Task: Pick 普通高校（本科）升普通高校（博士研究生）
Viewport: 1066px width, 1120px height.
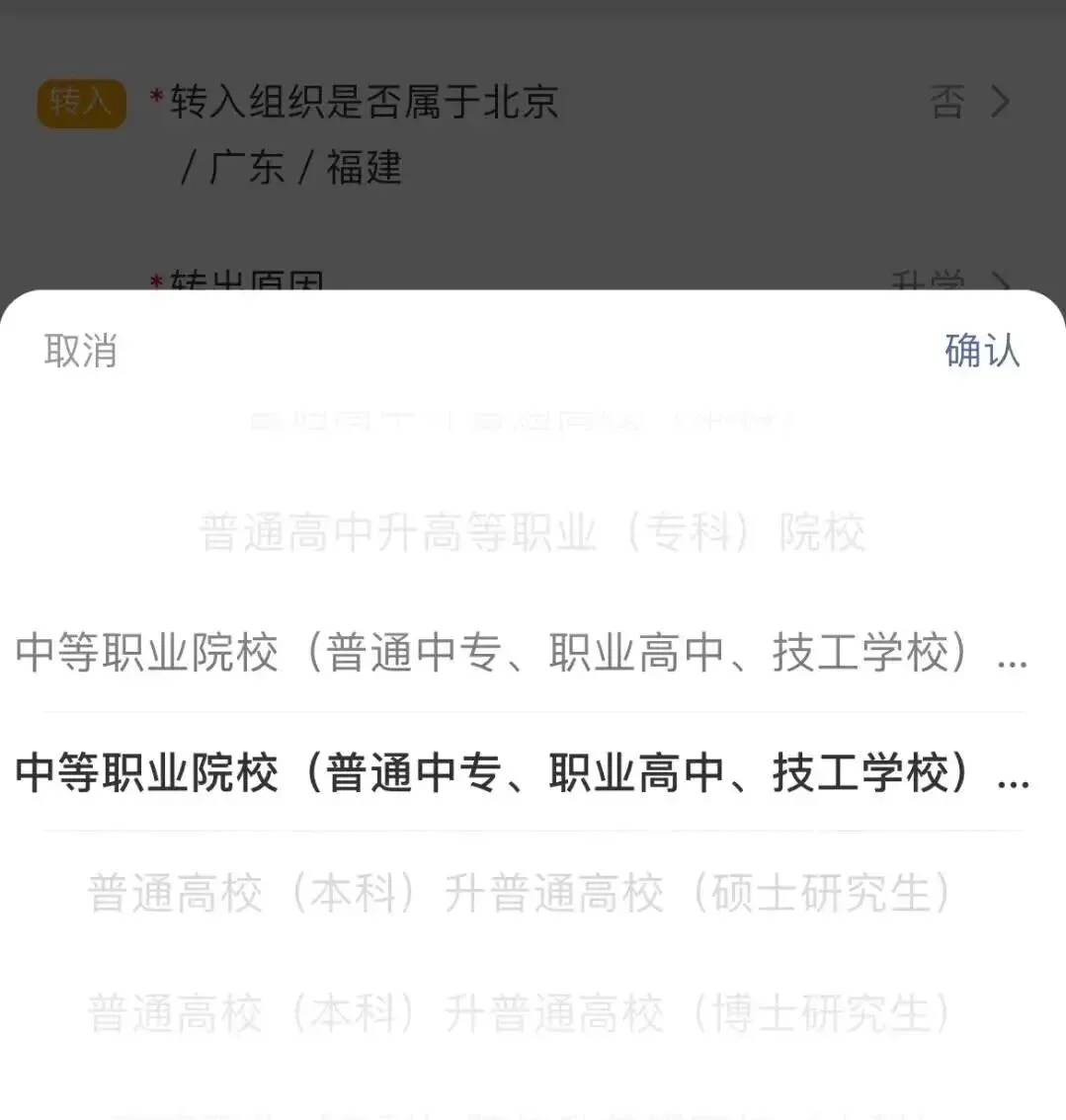Action: (520, 1013)
